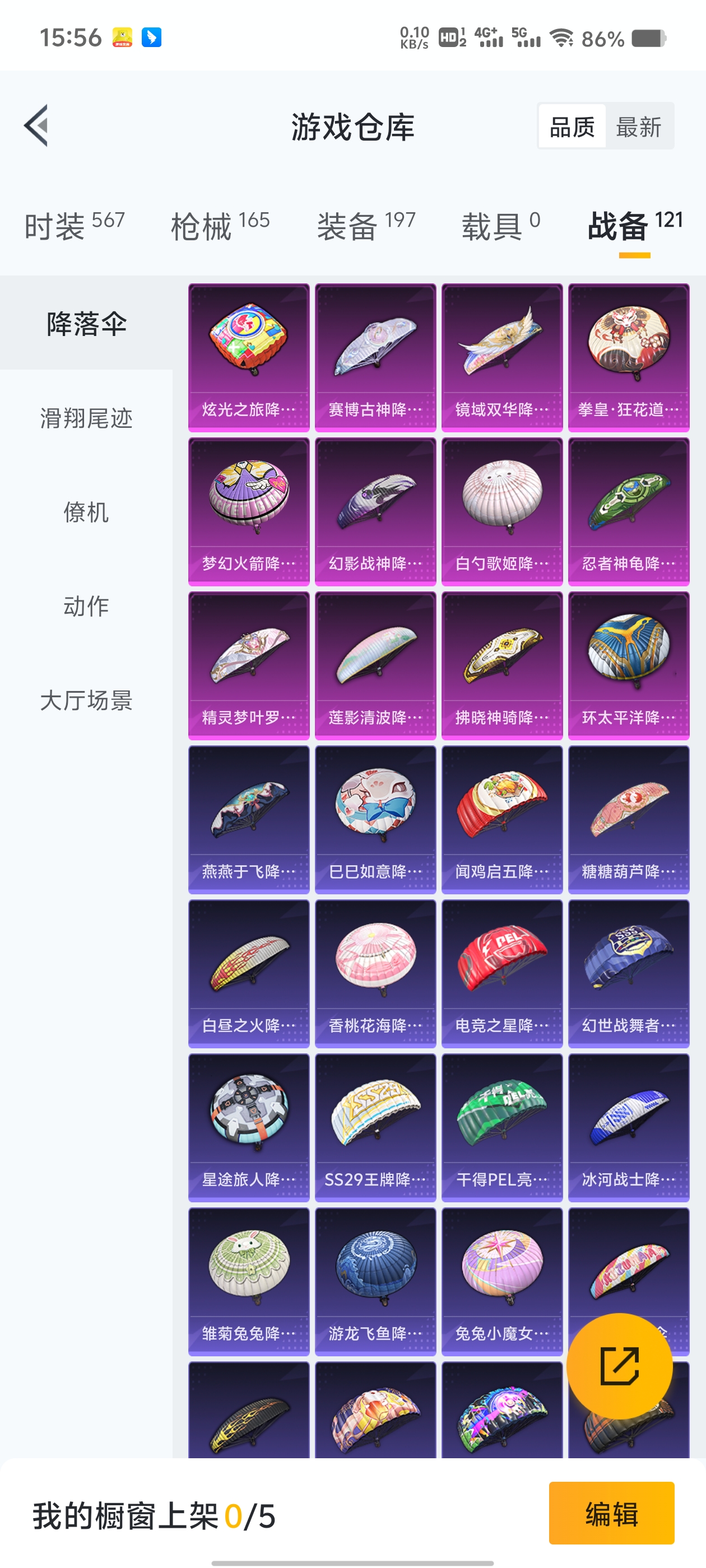This screenshot has height=1568, width=706.
Task: Open the 电竞之星 parachute item
Action: pyautogui.click(x=502, y=973)
